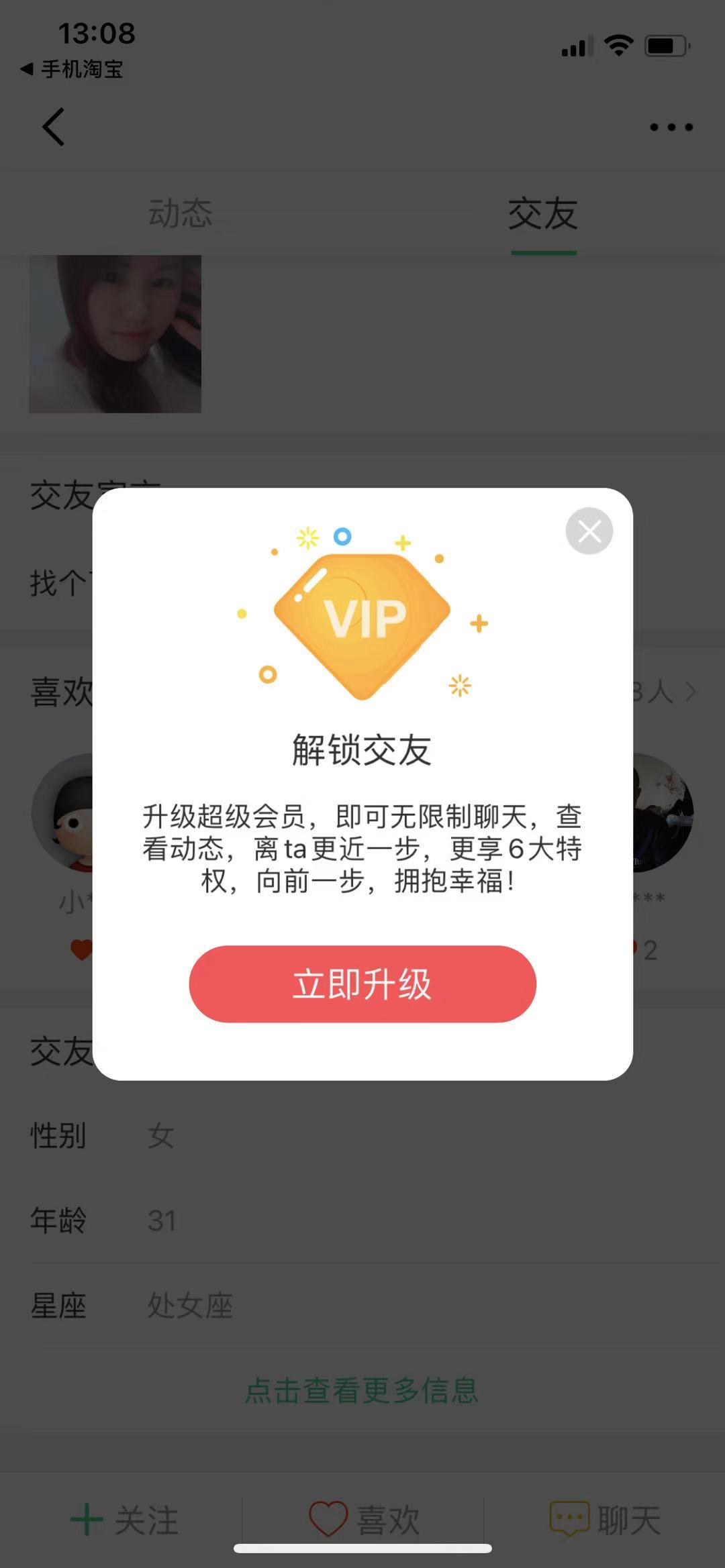The width and height of the screenshot is (725, 1568).
Task: Follow this user with 关注
Action: pos(125,1519)
